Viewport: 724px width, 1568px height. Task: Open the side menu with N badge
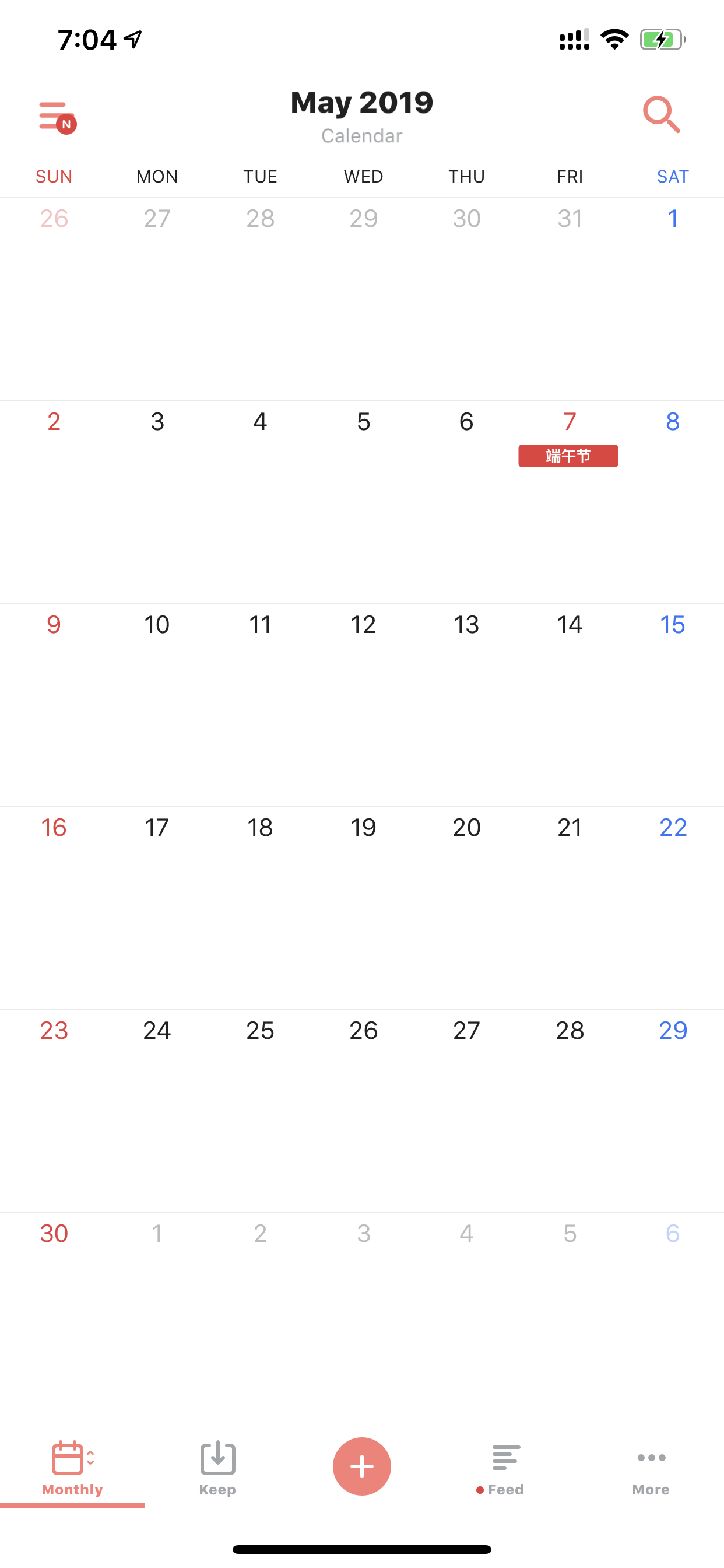point(57,116)
